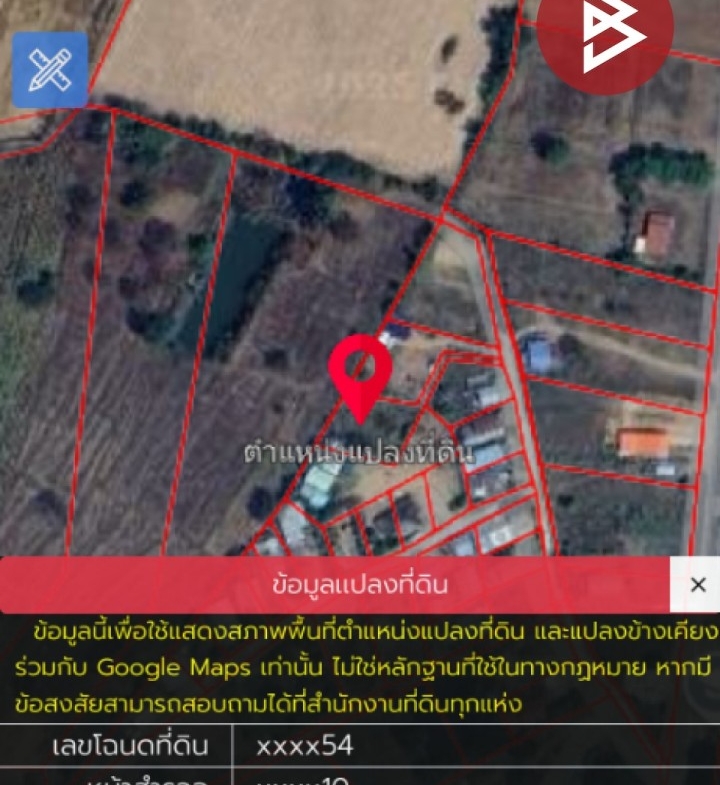Close the land parcel information panel
Image resolution: width=720 pixels, height=785 pixels.
coord(698,585)
